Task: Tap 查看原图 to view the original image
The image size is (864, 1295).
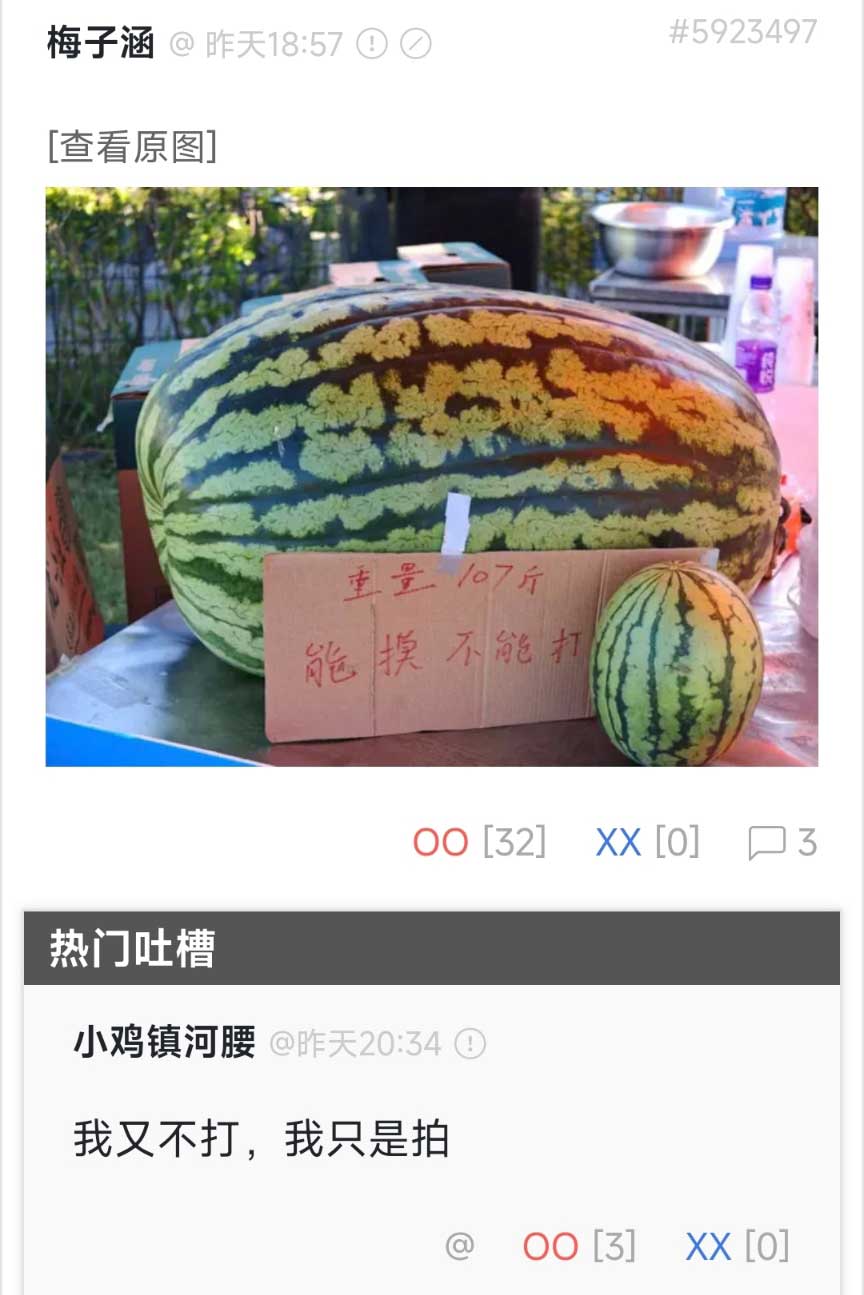Action: [x=132, y=147]
